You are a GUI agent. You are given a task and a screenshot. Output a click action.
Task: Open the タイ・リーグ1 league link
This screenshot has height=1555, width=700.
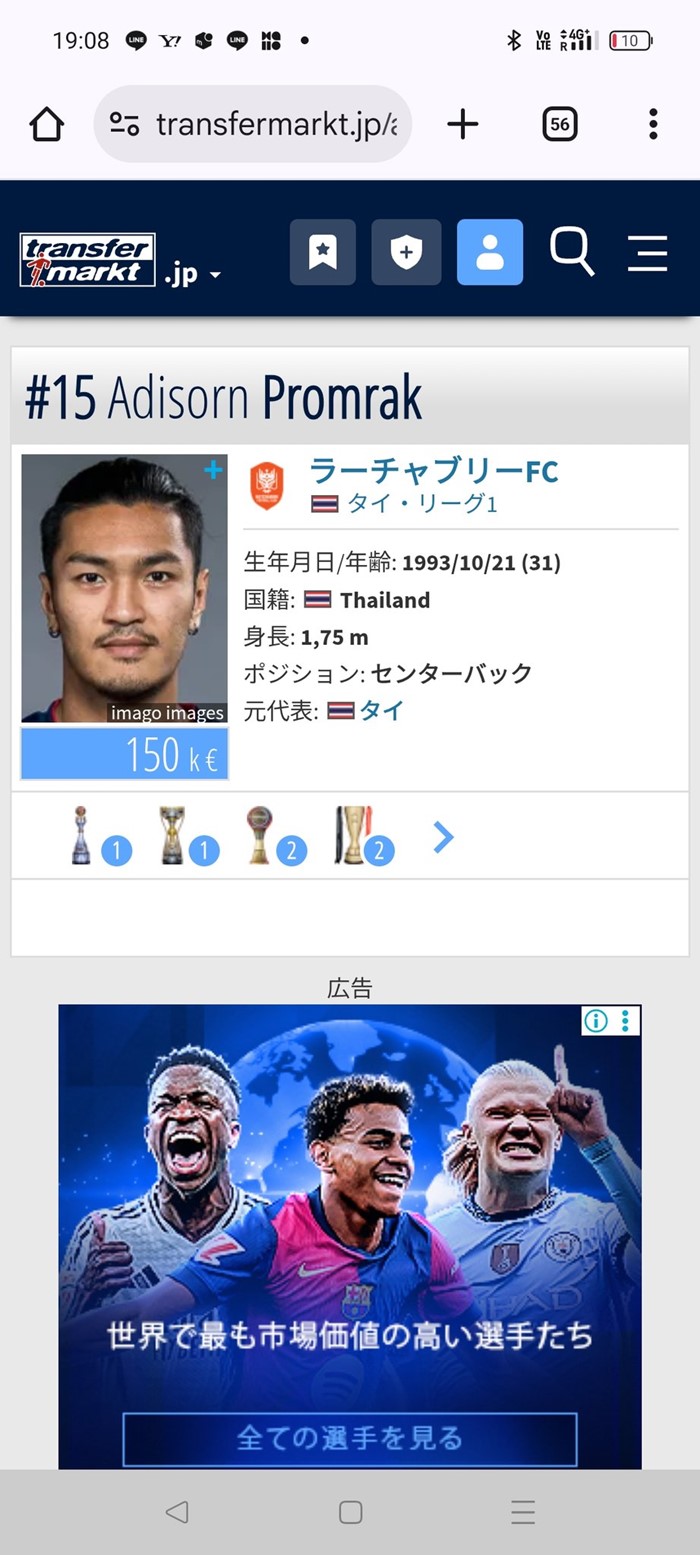[x=420, y=504]
